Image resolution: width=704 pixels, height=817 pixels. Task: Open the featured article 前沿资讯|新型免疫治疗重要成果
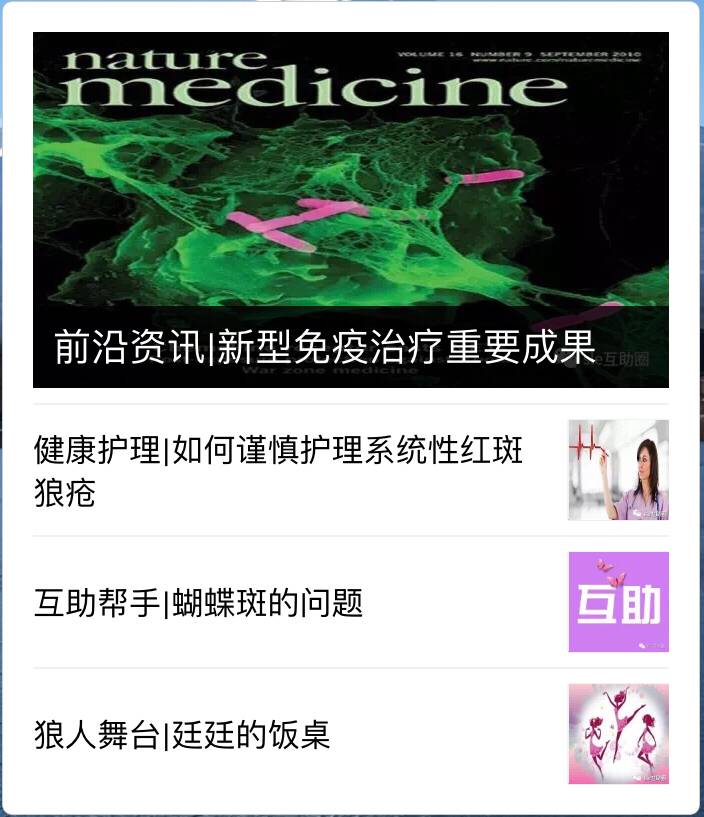point(350,210)
